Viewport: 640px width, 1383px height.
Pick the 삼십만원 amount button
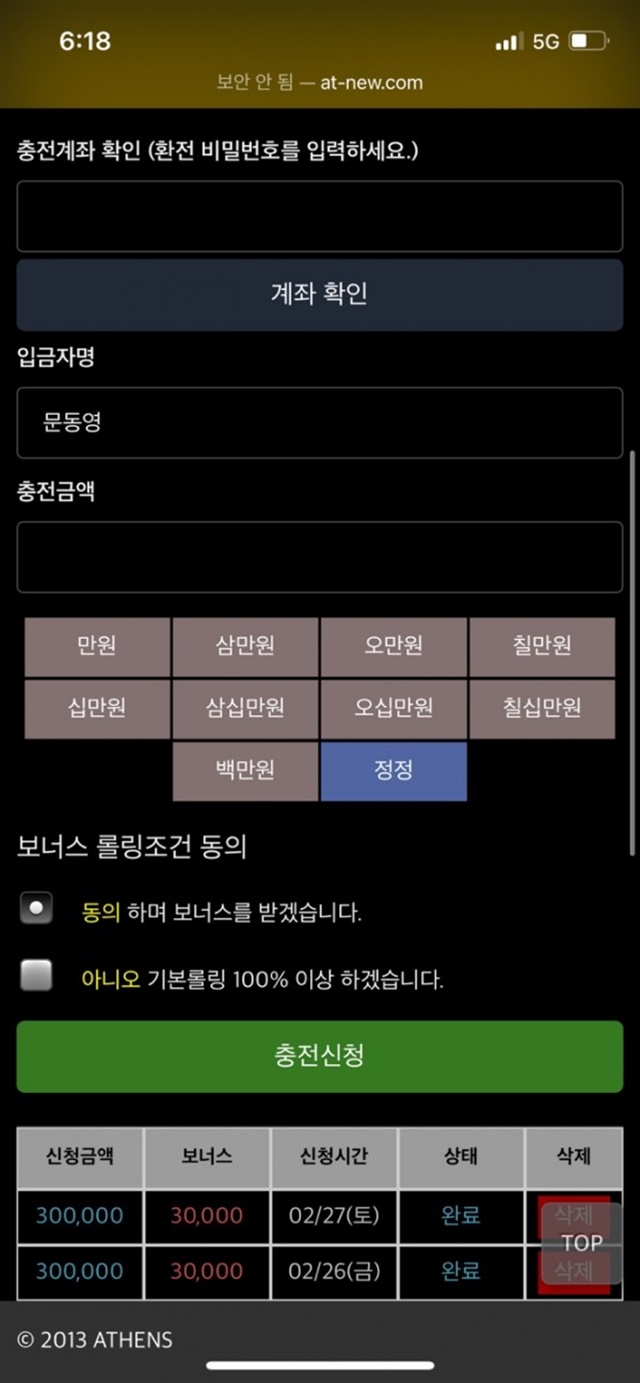pyautogui.click(x=245, y=709)
